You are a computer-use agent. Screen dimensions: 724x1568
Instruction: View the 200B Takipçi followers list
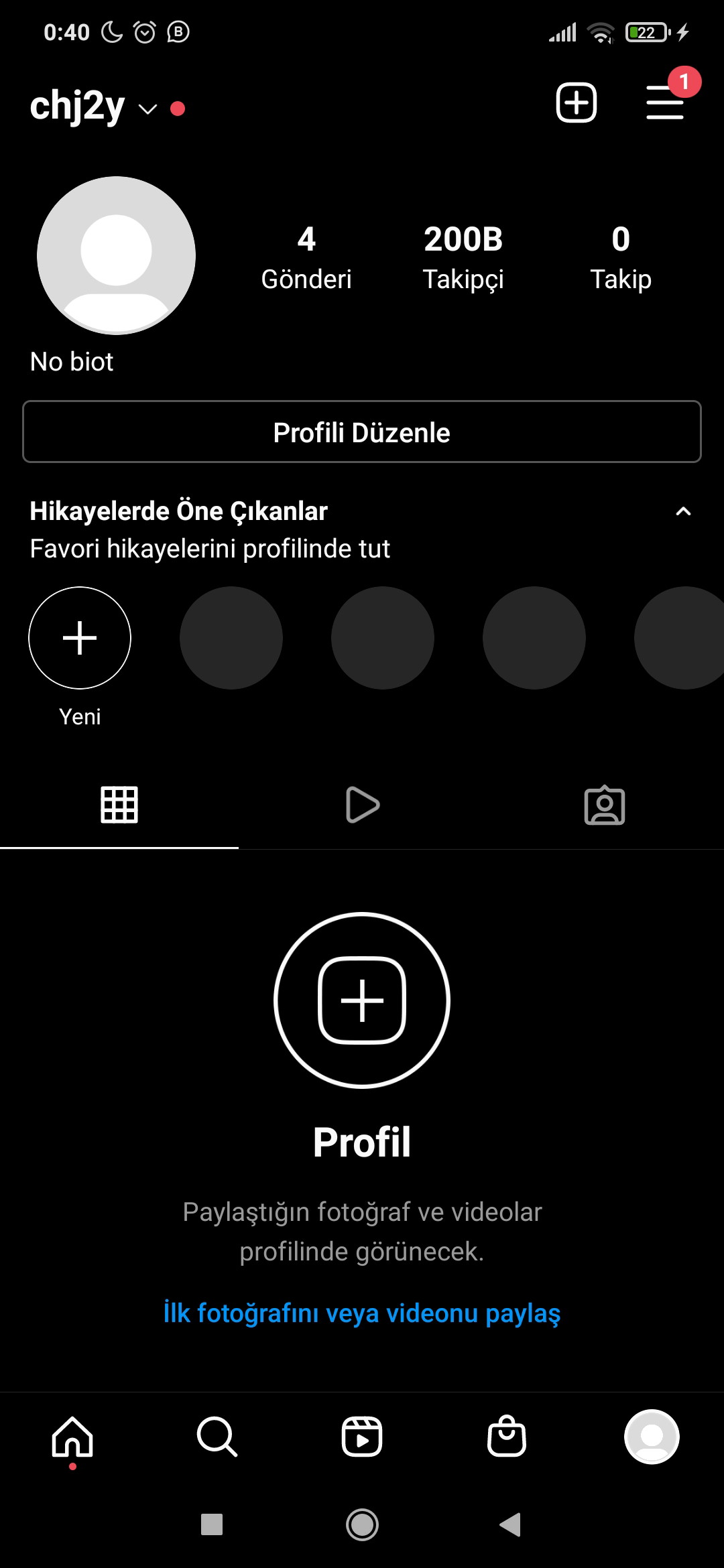coord(463,258)
